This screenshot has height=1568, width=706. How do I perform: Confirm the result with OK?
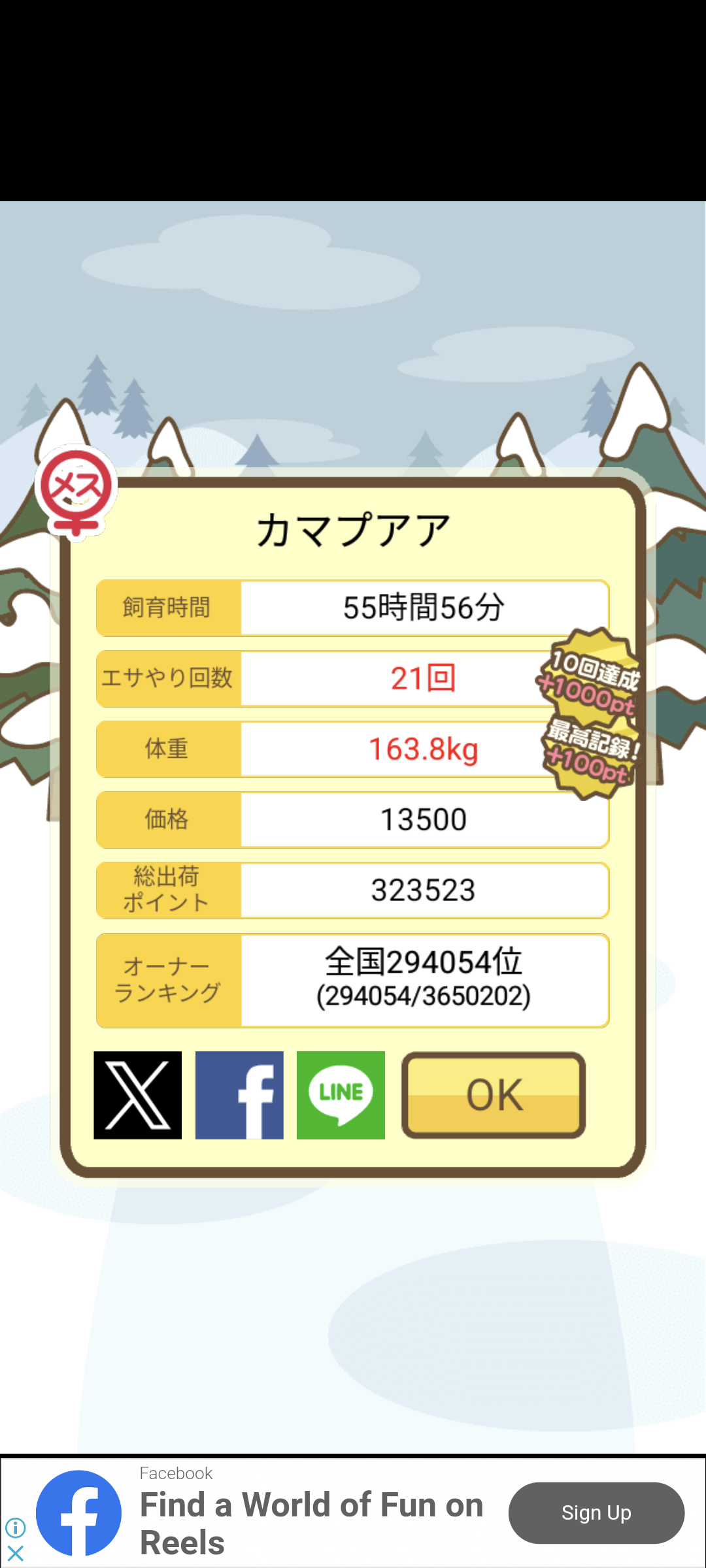pos(494,1095)
